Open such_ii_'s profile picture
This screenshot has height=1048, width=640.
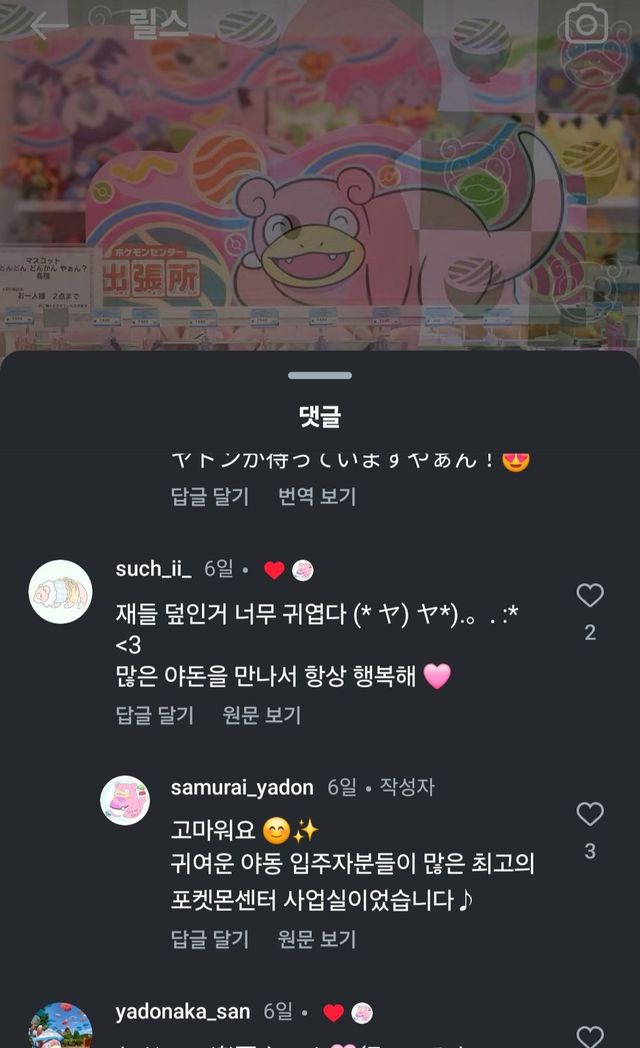pyautogui.click(x=60, y=592)
